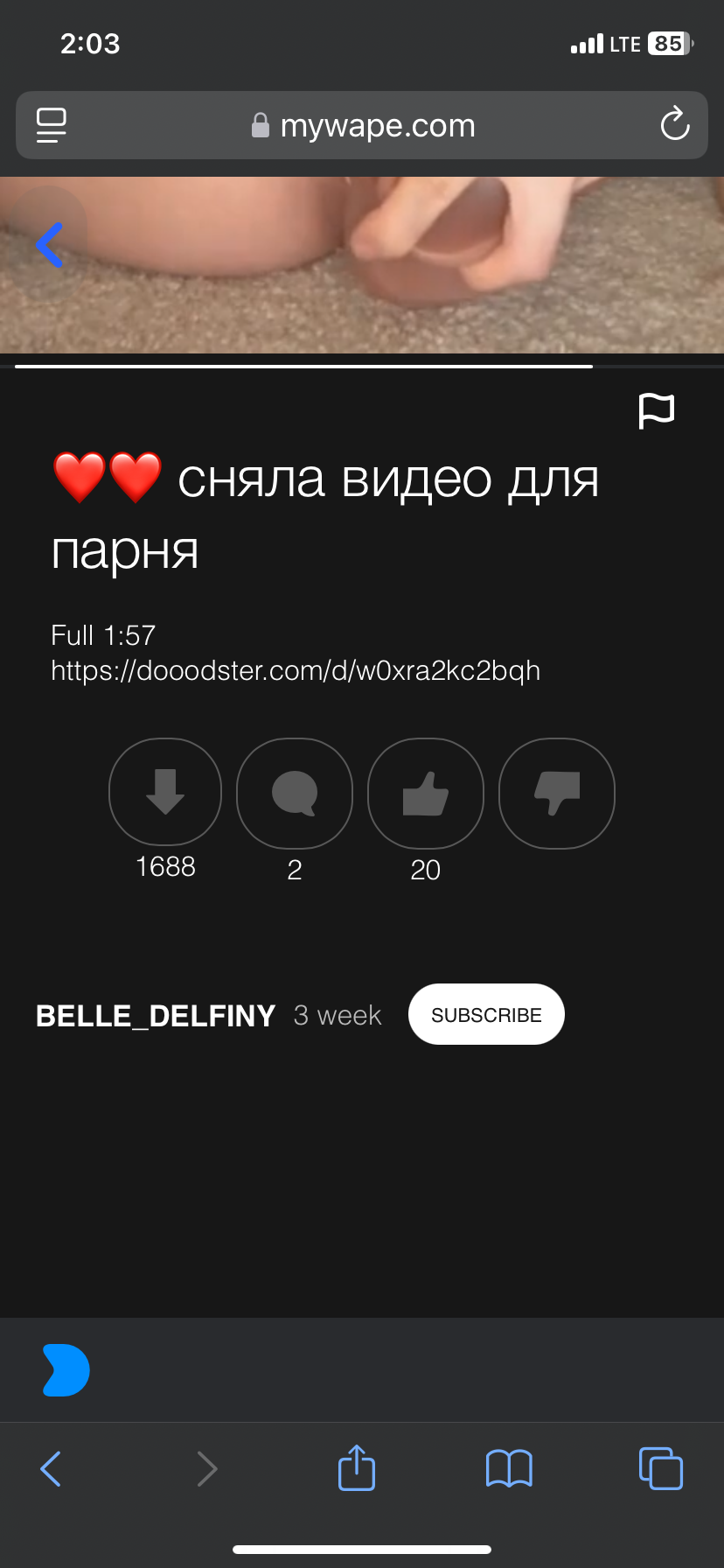Tap the blue back arrow over the video

pyautogui.click(x=49, y=244)
